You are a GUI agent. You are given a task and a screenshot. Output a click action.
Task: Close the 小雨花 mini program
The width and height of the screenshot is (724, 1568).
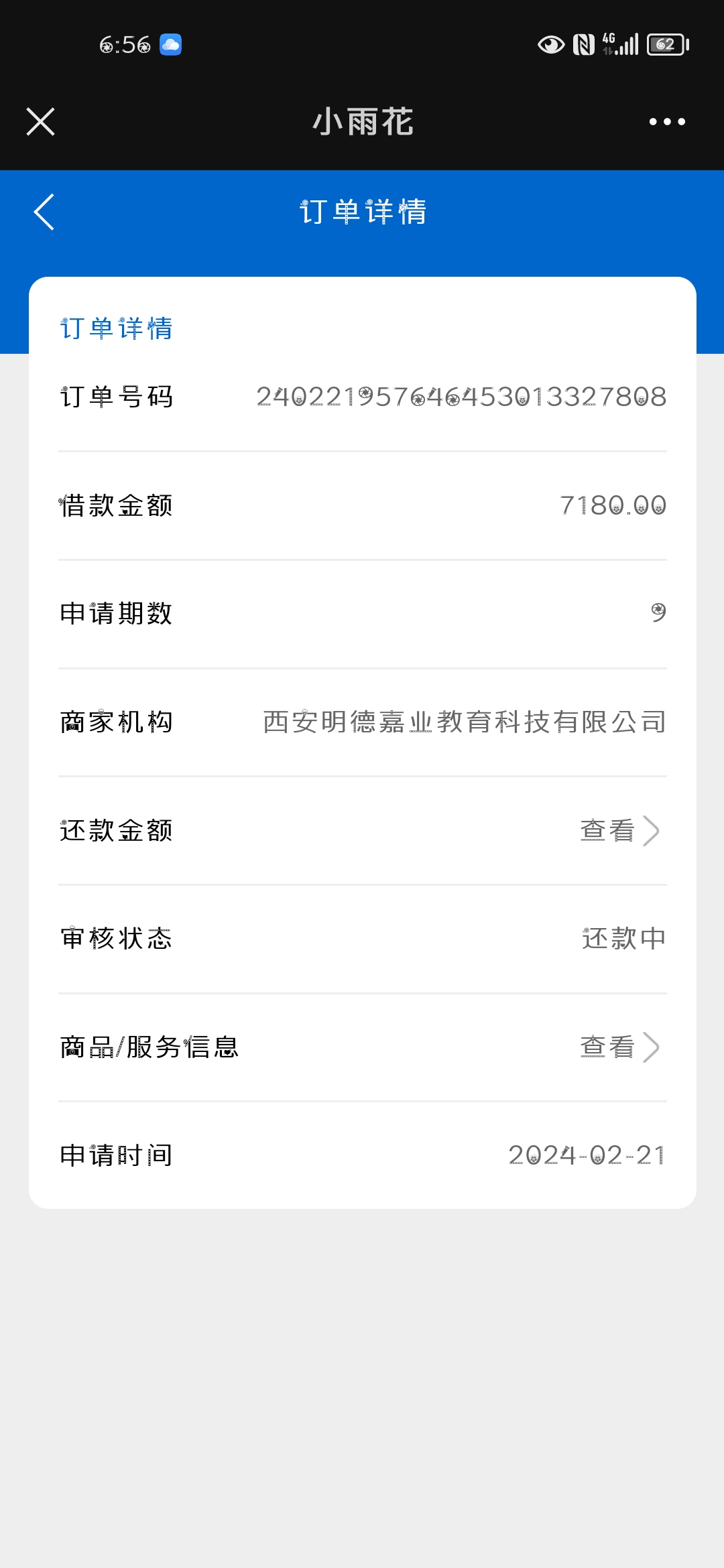(x=41, y=122)
